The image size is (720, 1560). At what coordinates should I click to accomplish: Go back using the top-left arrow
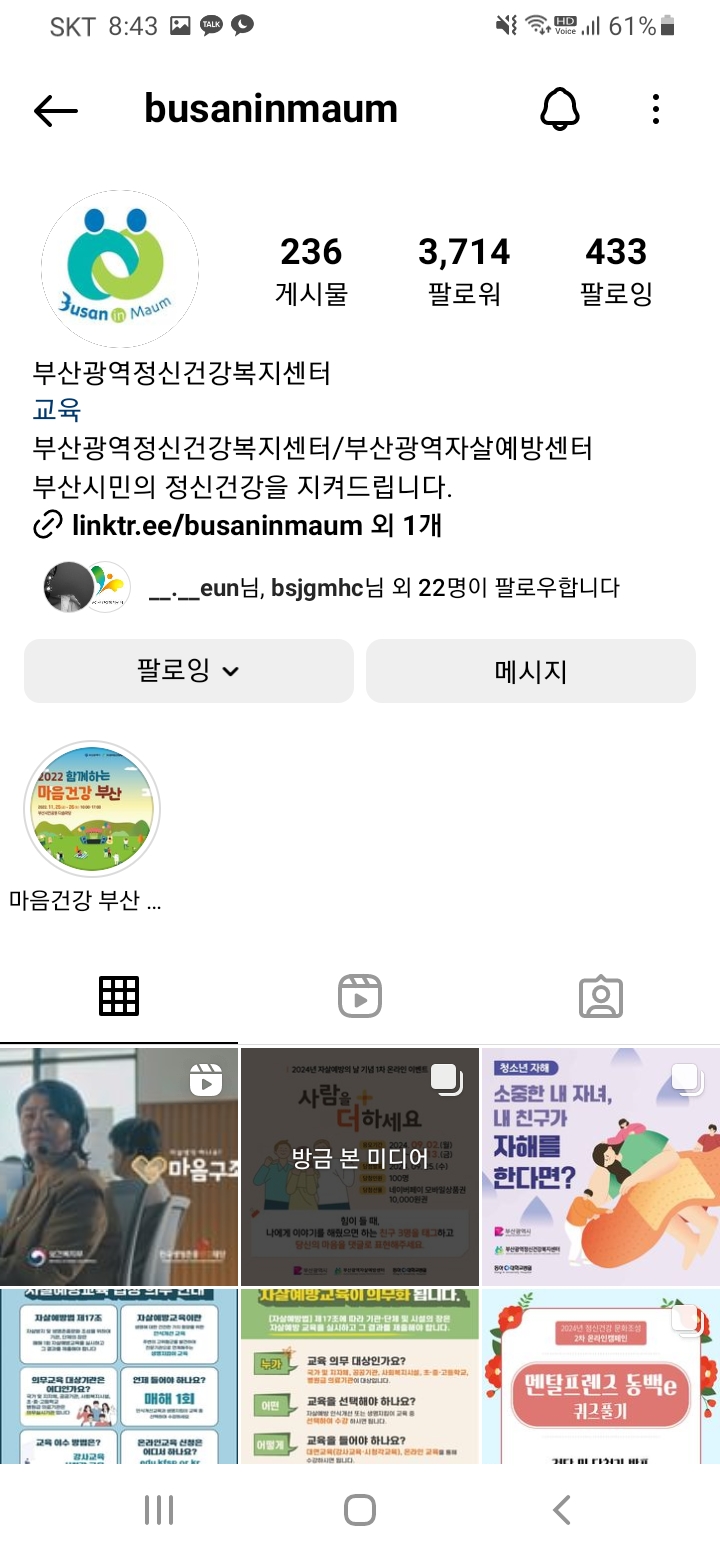click(x=56, y=110)
